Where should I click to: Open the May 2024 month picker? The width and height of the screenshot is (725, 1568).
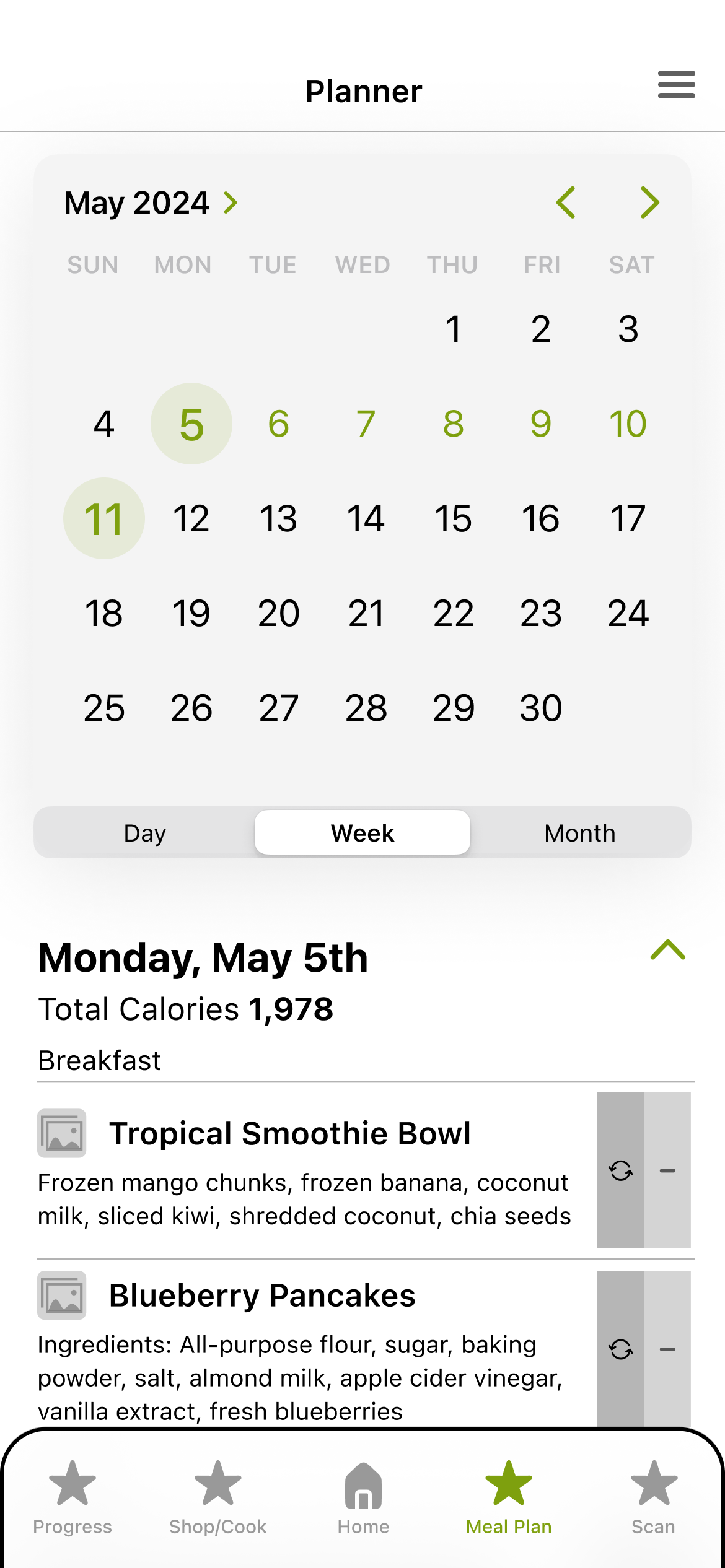coord(151,203)
